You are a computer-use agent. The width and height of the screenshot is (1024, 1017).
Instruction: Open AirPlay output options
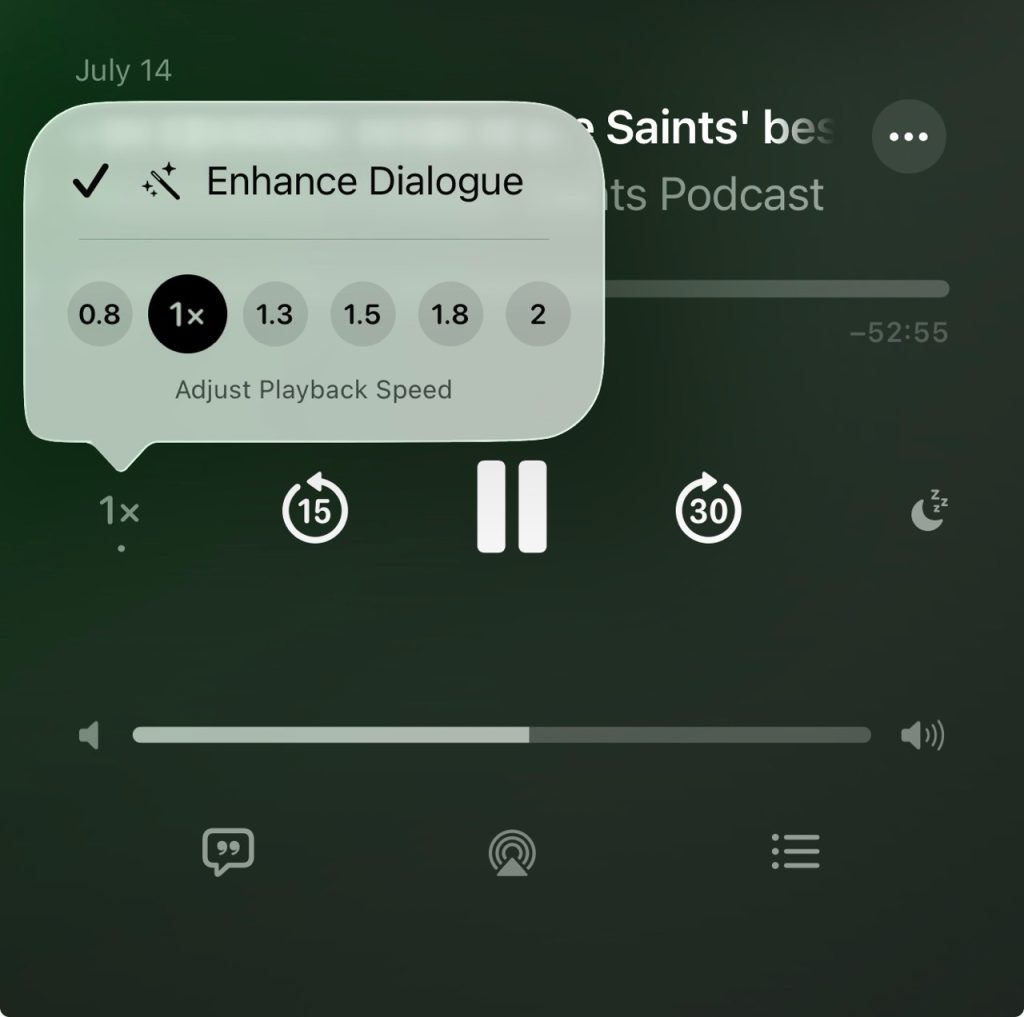(x=512, y=854)
